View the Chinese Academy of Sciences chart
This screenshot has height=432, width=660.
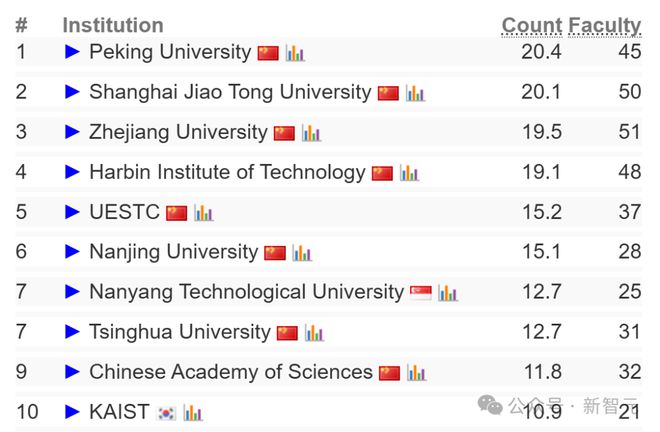pos(417,373)
